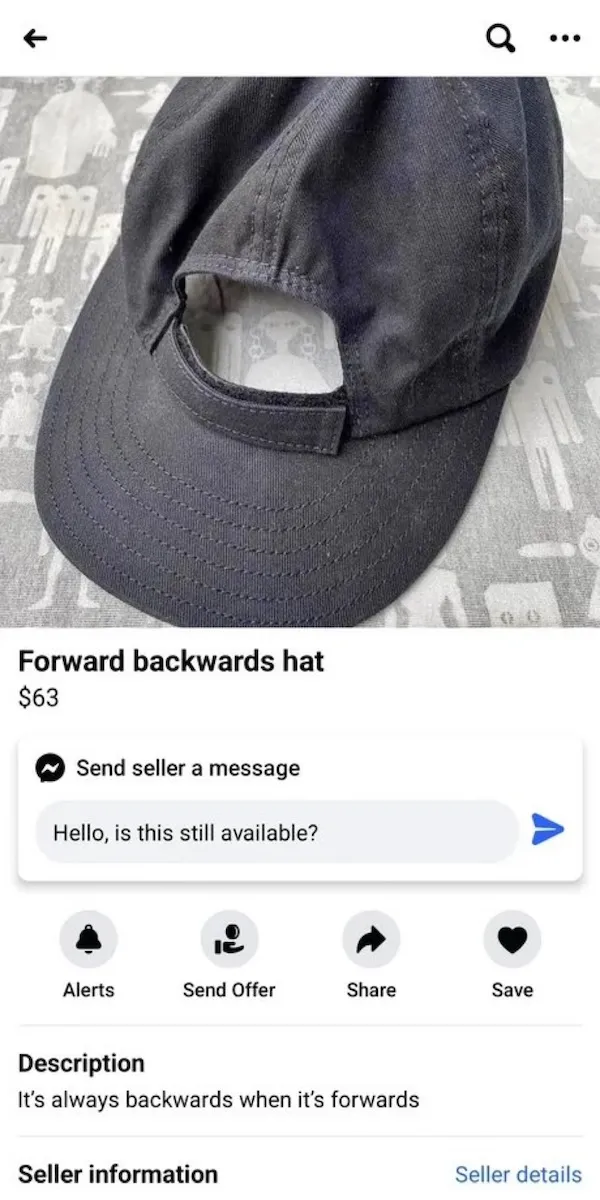The height and width of the screenshot is (1200, 600).
Task: Share this hat listing
Action: click(x=371, y=940)
